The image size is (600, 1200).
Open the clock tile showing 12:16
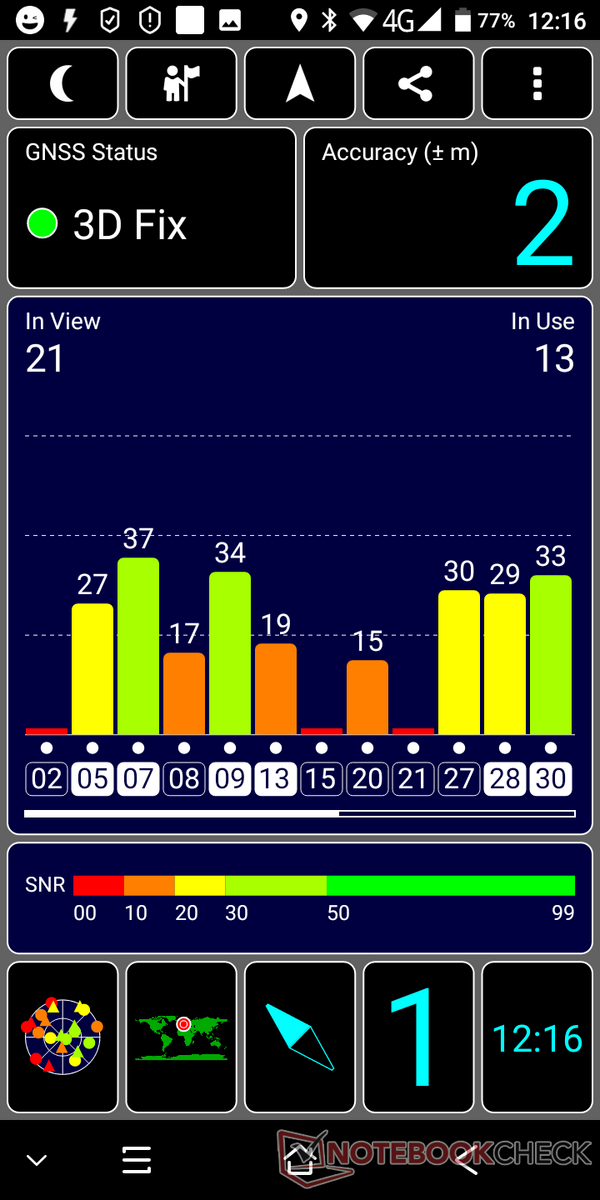(537, 1037)
